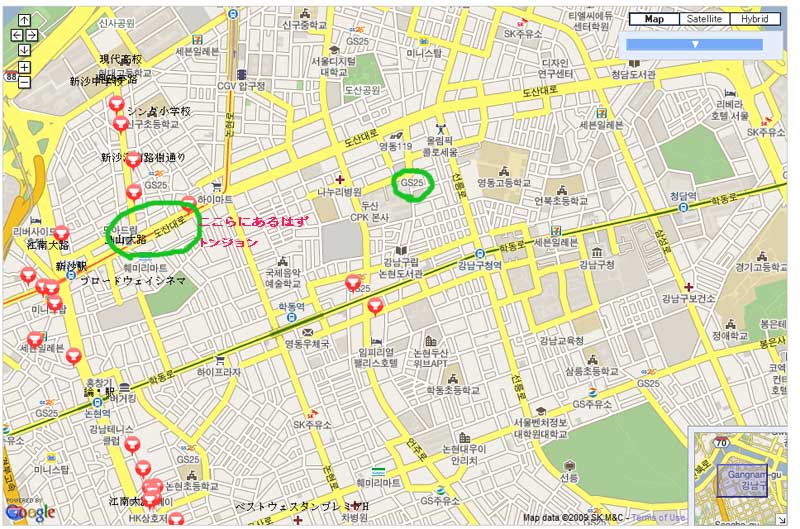This screenshot has height=529, width=800.
Task: Pan the map up with the arrow
Action: 24,21
